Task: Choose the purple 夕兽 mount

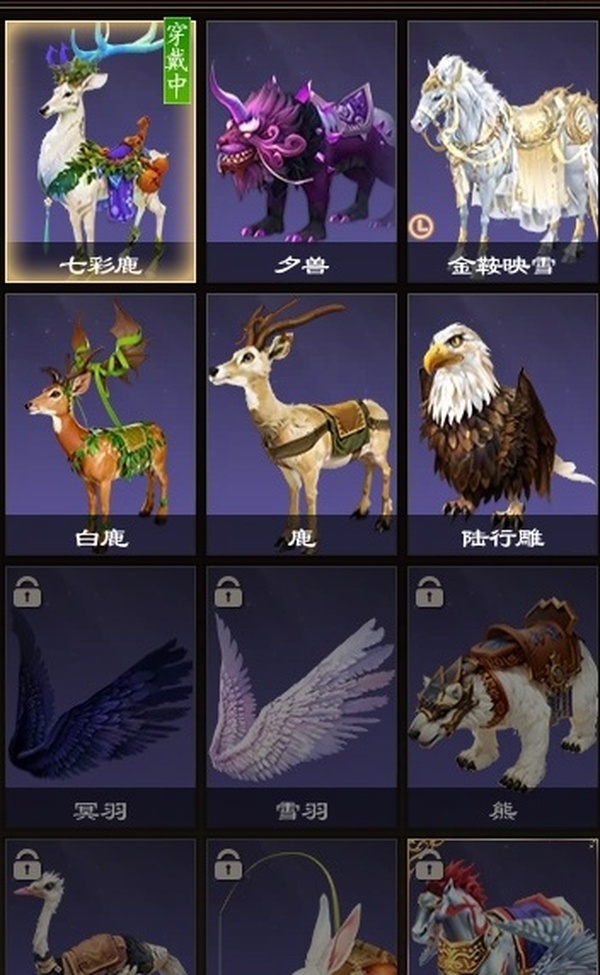Action: point(301,150)
